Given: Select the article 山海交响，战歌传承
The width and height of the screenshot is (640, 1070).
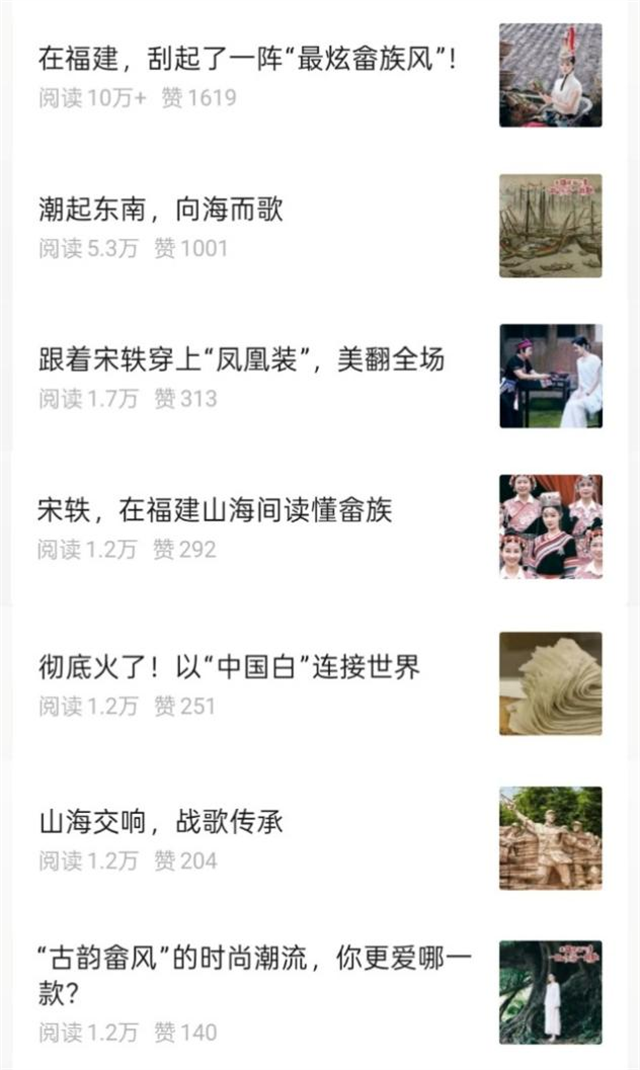Looking at the screenshot, I should click(161, 822).
